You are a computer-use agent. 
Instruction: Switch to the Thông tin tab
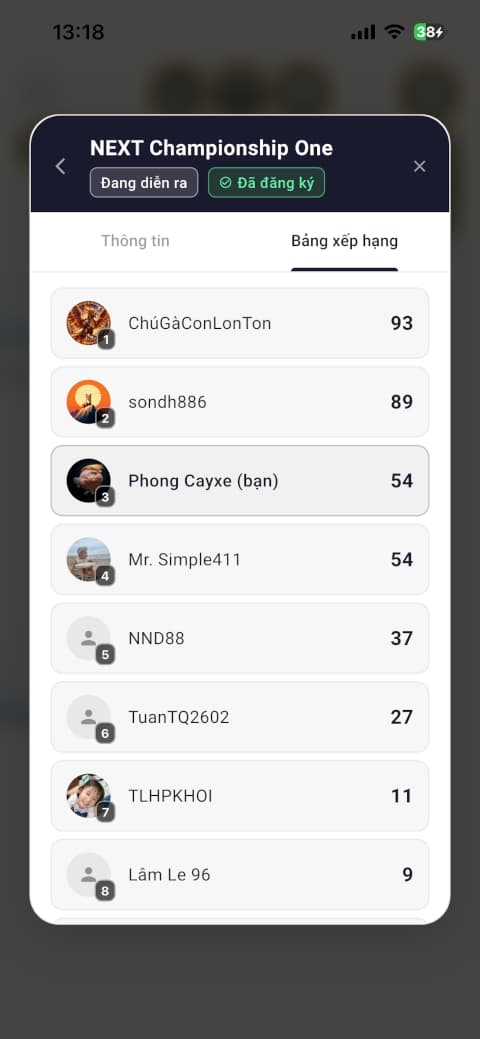click(x=135, y=241)
